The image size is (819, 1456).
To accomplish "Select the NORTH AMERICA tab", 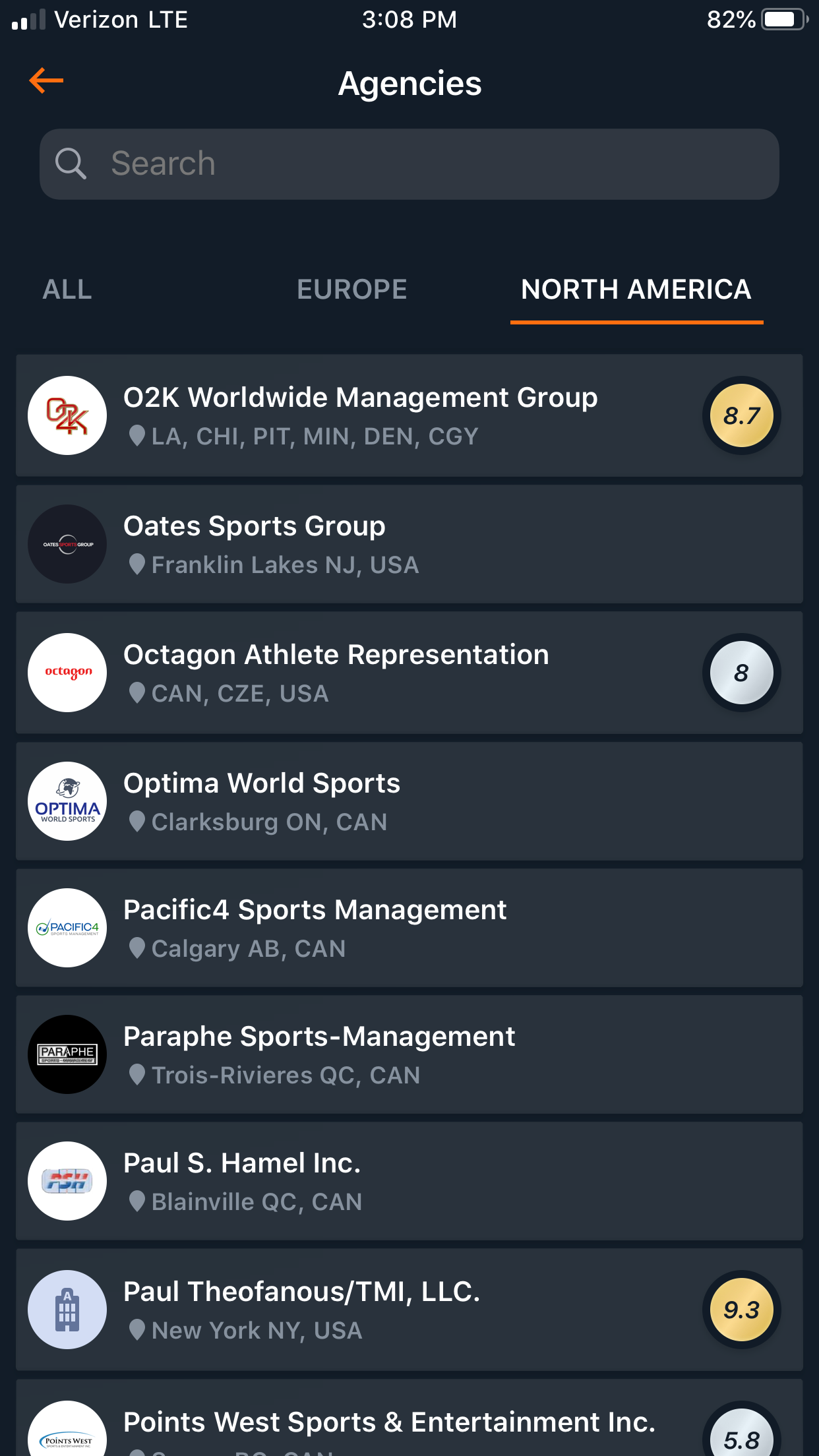I will [x=636, y=289].
